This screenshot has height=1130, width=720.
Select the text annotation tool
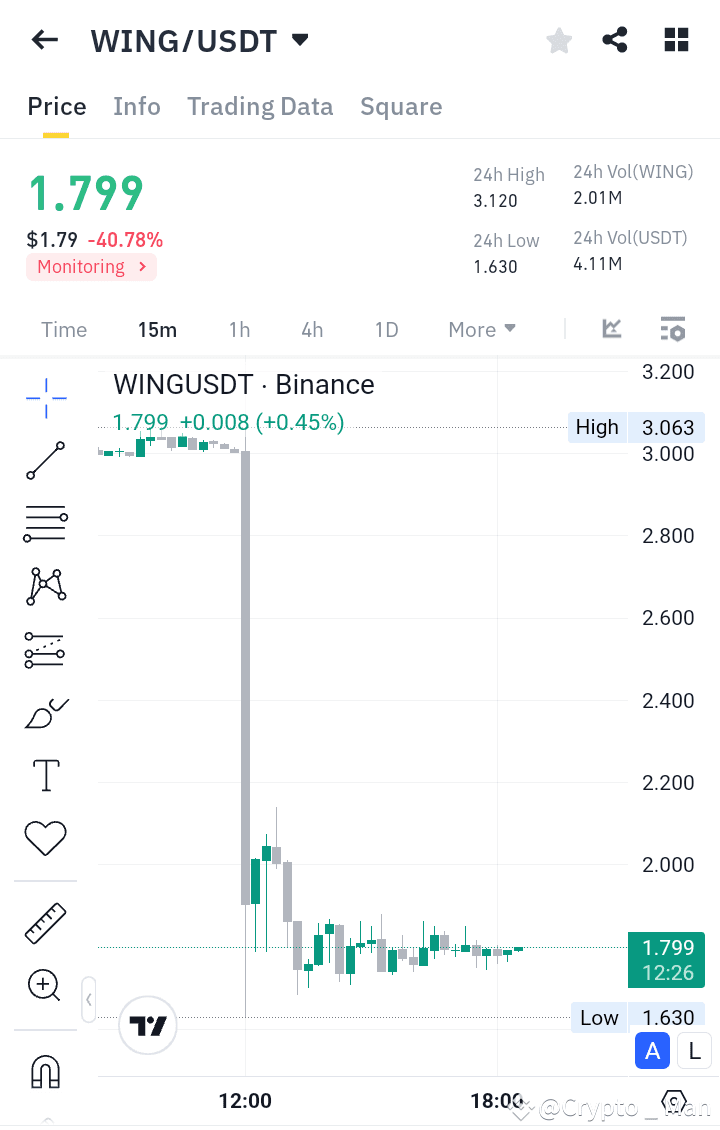pyautogui.click(x=45, y=775)
